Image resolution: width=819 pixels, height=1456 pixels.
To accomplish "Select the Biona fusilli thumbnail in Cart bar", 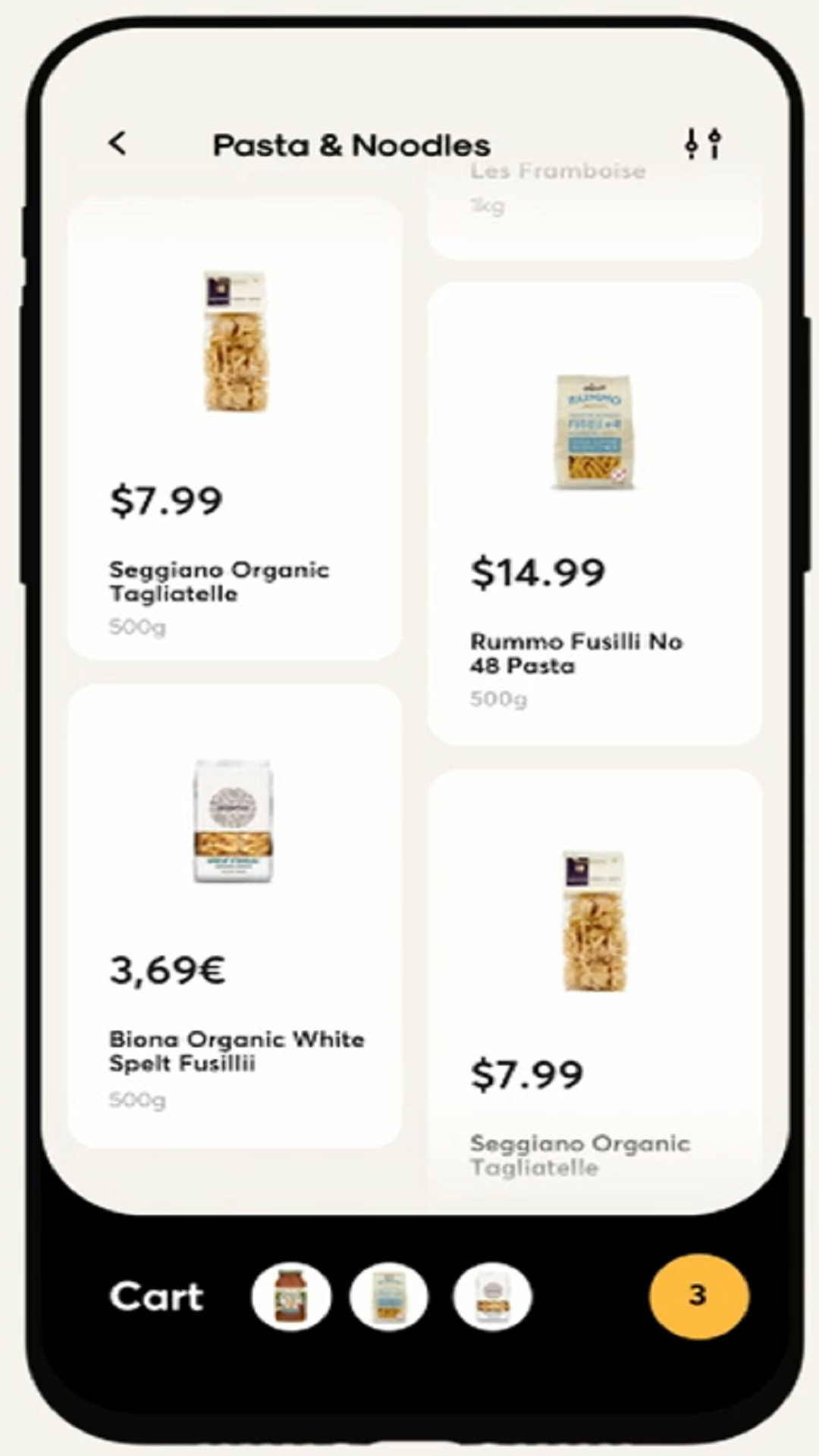I will coord(492,1296).
